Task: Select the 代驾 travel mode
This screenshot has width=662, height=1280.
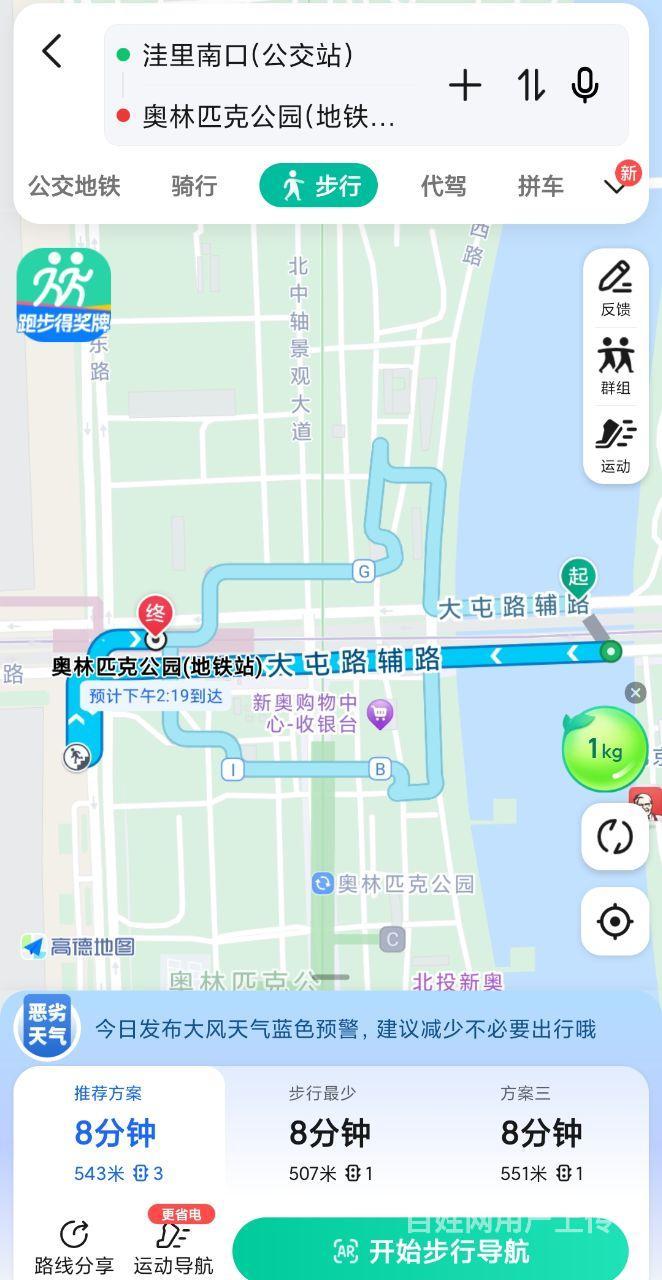Action: click(x=444, y=186)
